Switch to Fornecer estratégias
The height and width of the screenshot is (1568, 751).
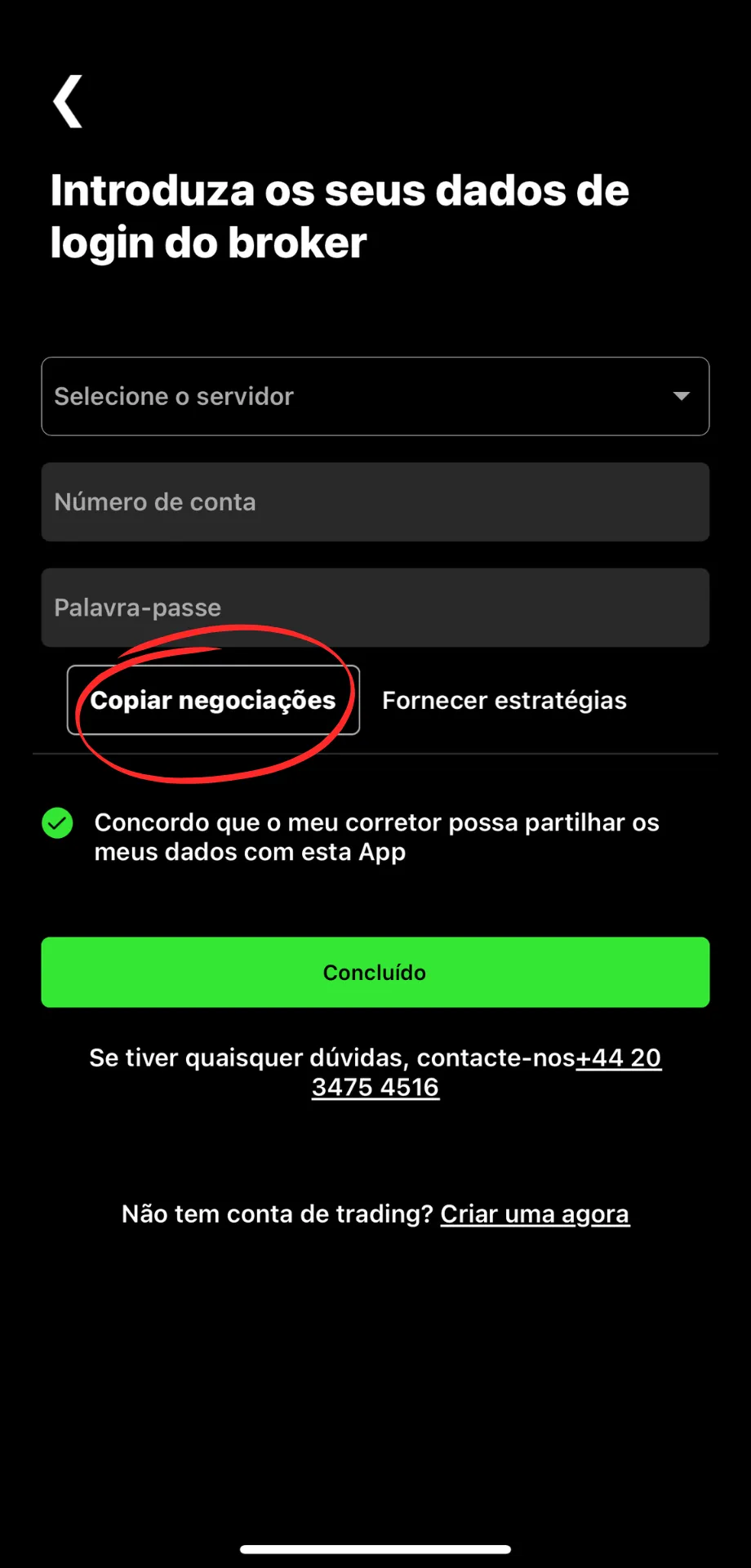pos(504,701)
